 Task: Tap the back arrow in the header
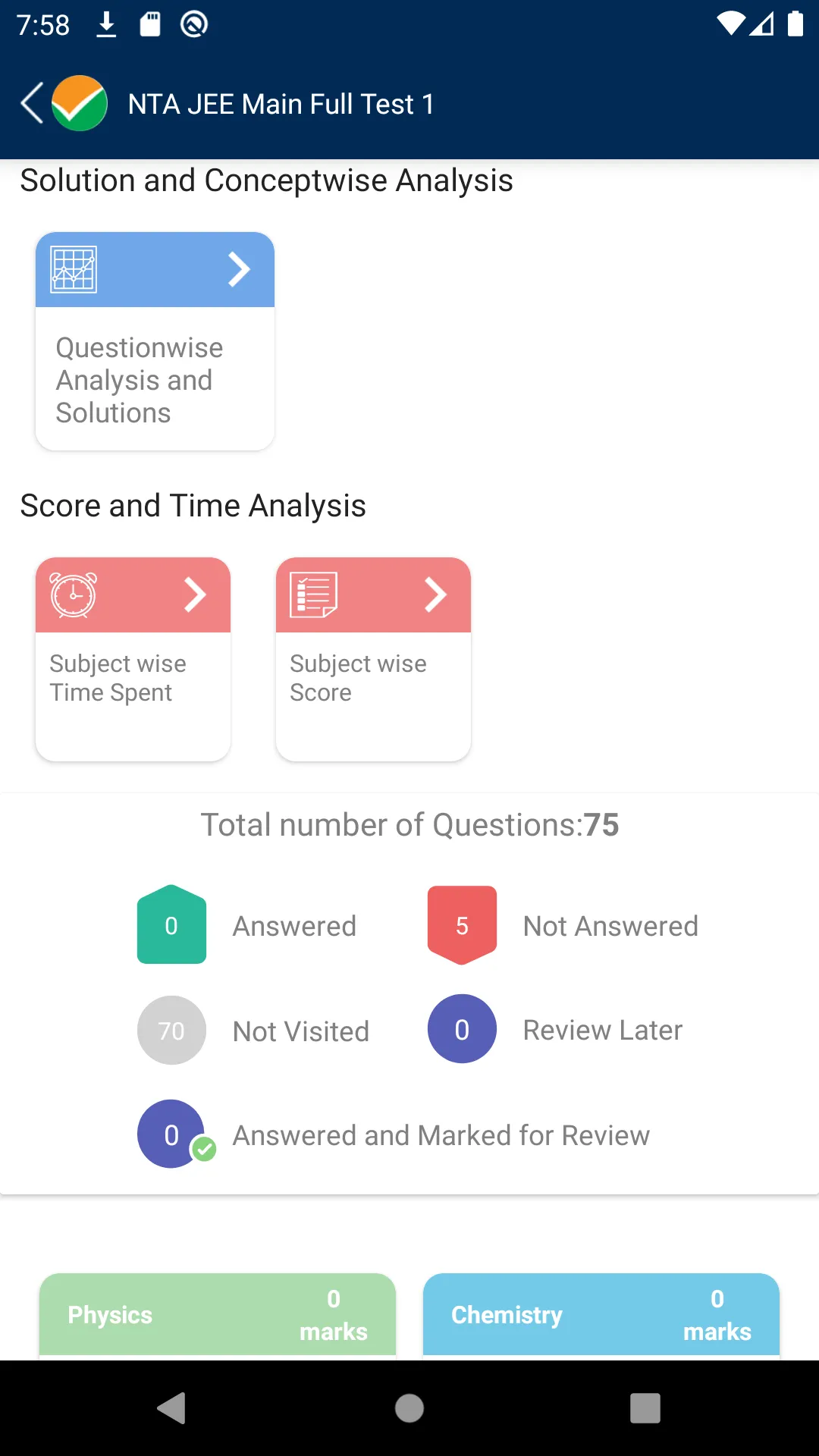pyautogui.click(x=30, y=103)
